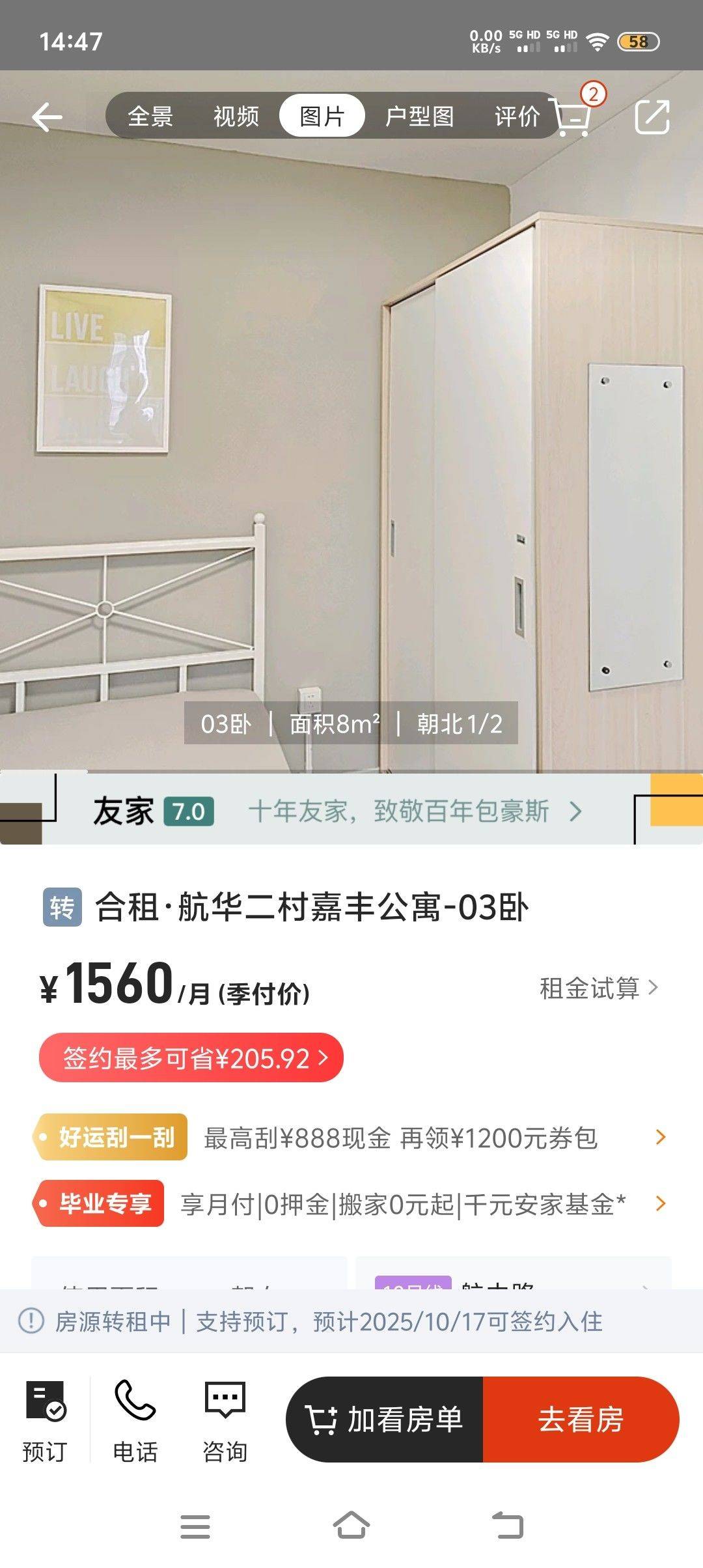Open the 户型图 floor plan tab

point(419,117)
